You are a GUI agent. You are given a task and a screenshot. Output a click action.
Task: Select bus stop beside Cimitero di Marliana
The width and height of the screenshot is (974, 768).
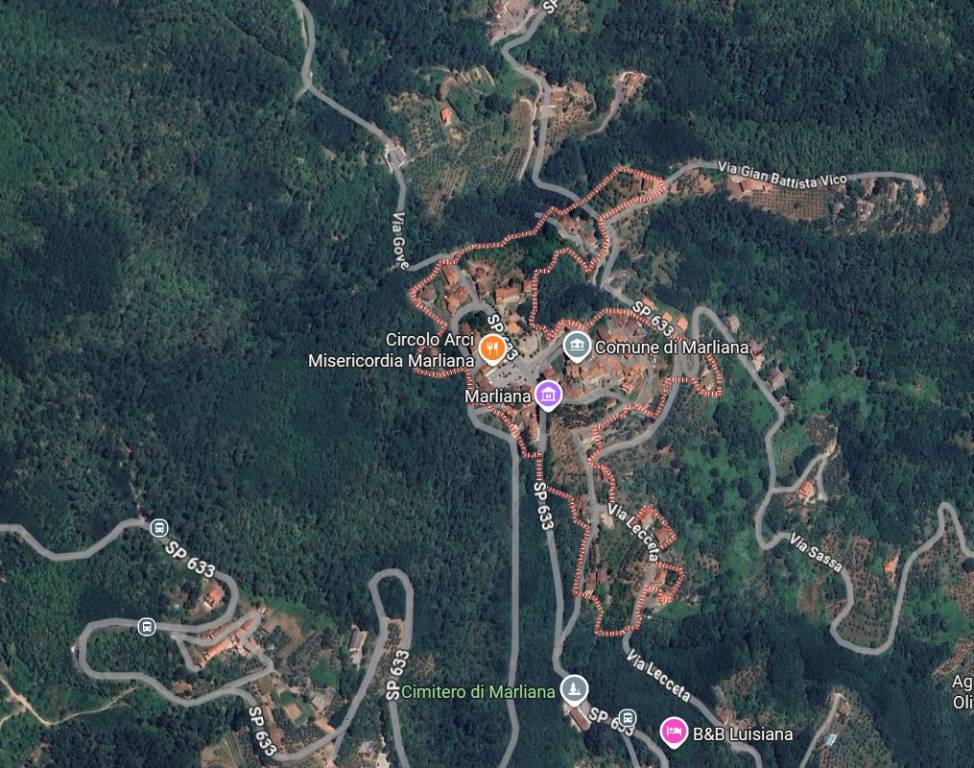point(627,717)
